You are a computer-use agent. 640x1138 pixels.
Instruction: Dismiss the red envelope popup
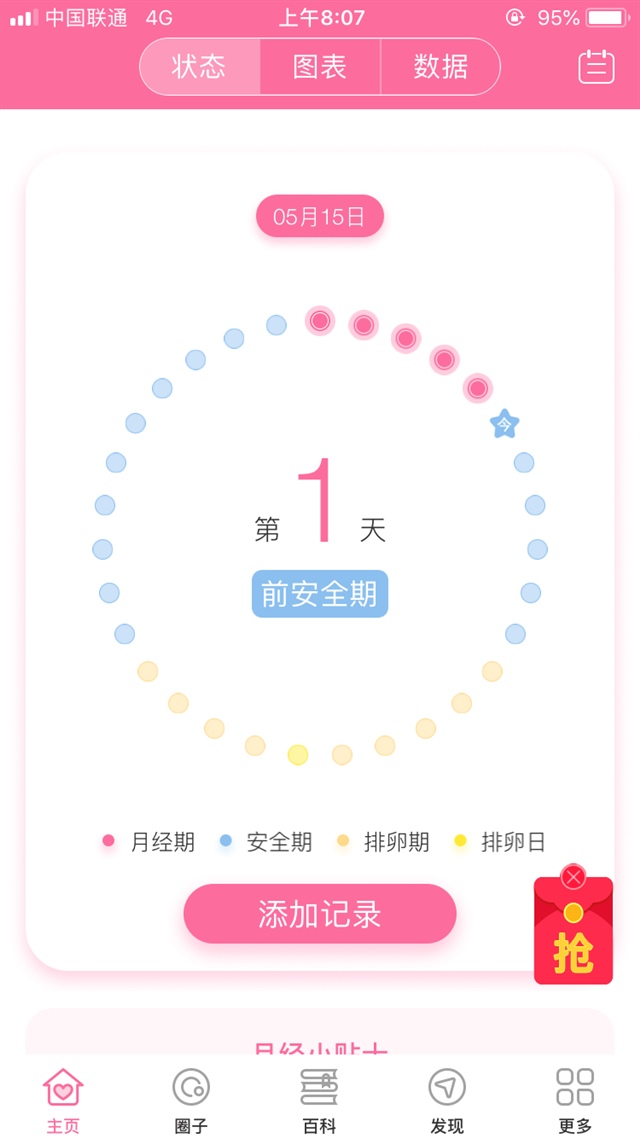pyautogui.click(x=573, y=877)
